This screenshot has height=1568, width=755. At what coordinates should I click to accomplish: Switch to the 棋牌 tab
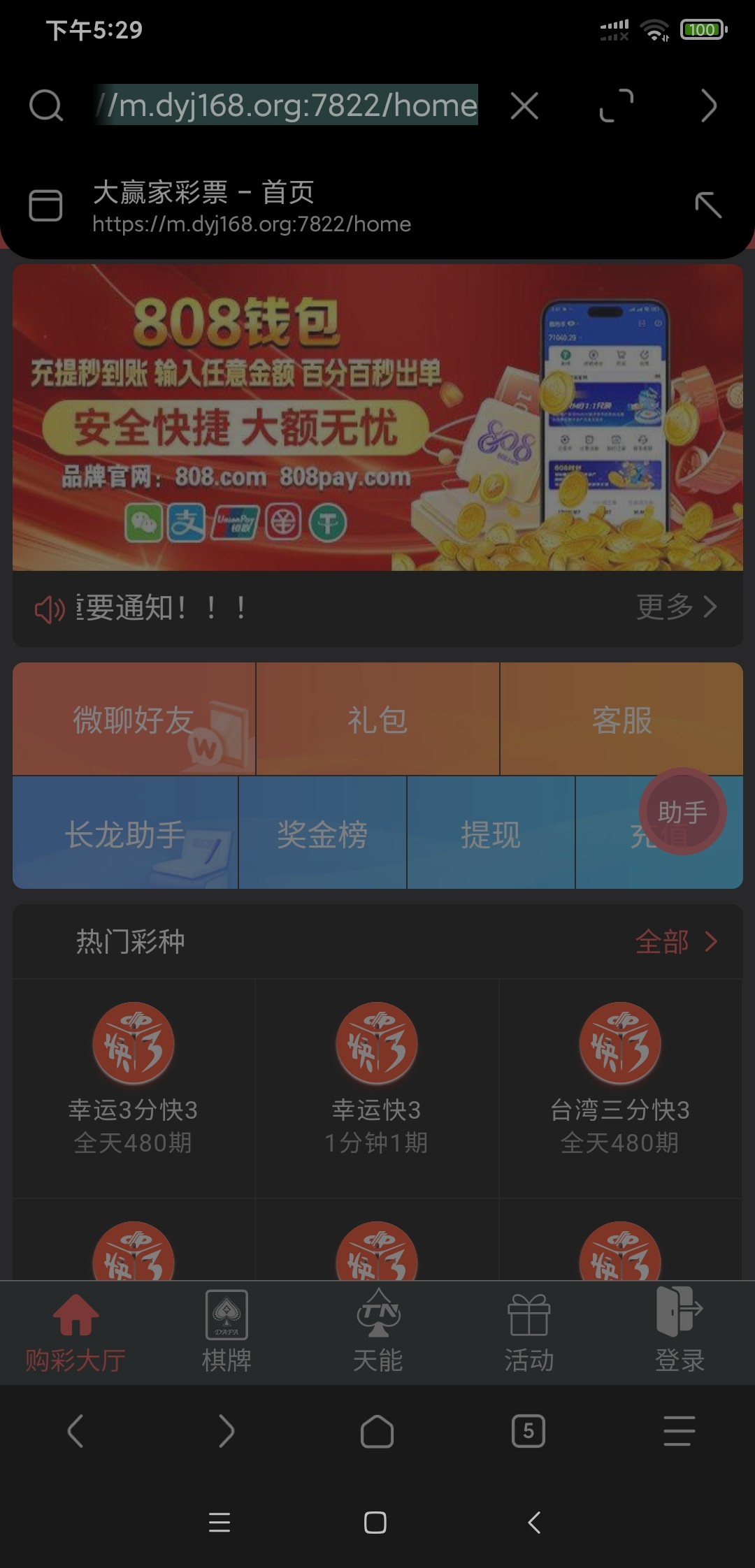tap(226, 1332)
